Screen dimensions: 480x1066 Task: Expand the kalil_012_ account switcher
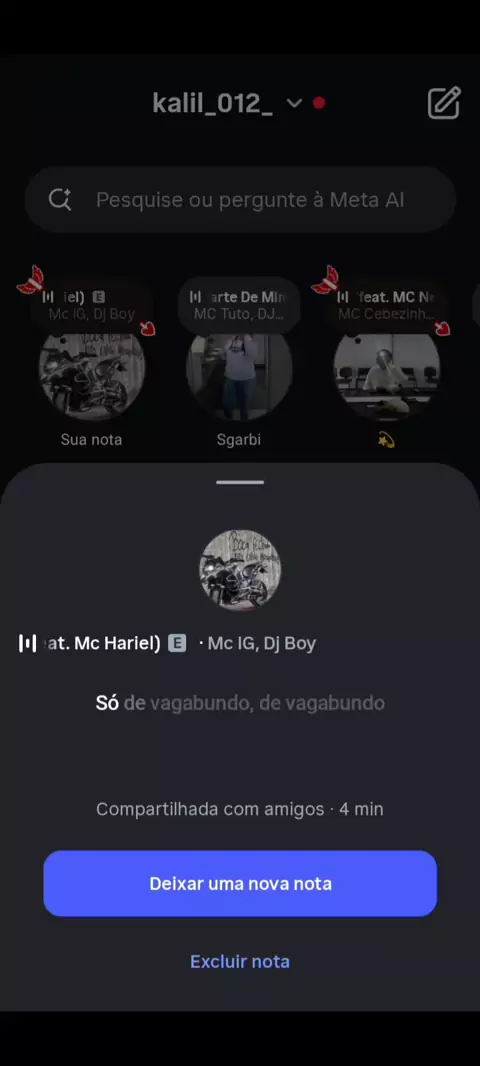[x=228, y=103]
